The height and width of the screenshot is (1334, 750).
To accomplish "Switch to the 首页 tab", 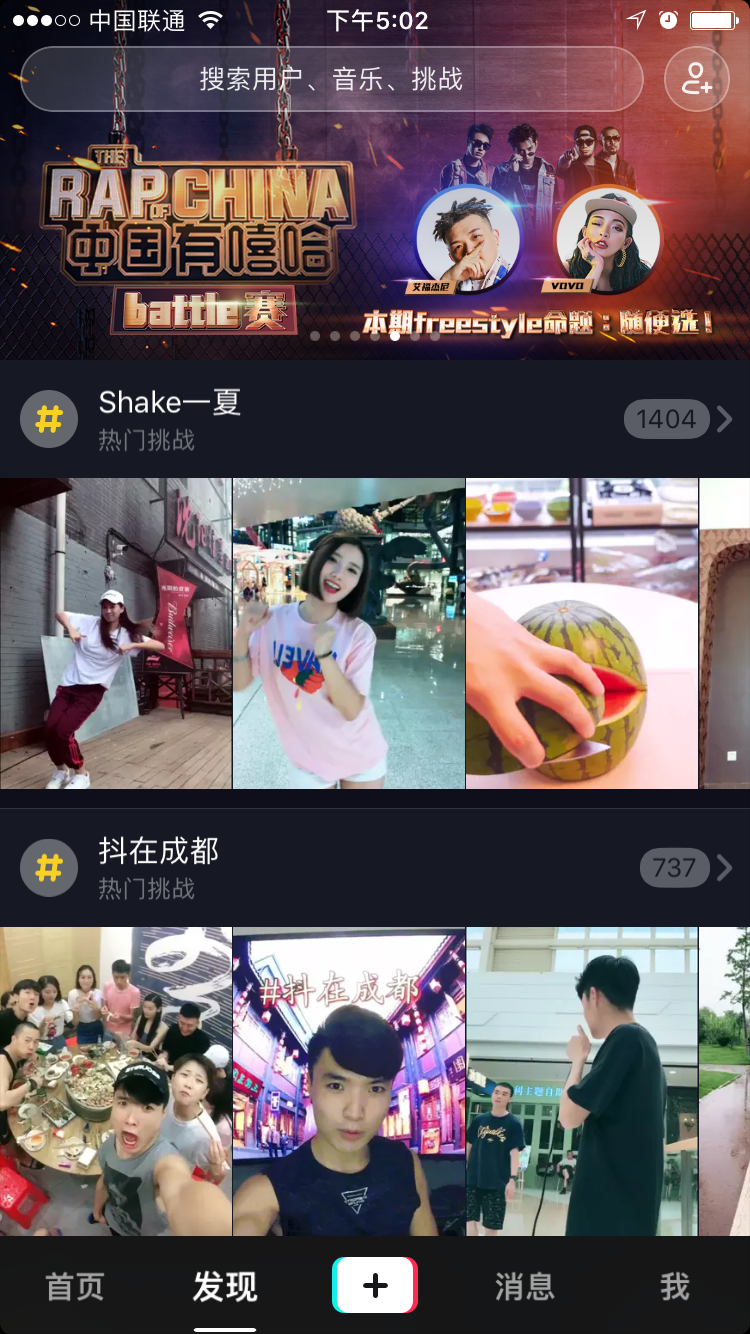I will [x=75, y=1287].
